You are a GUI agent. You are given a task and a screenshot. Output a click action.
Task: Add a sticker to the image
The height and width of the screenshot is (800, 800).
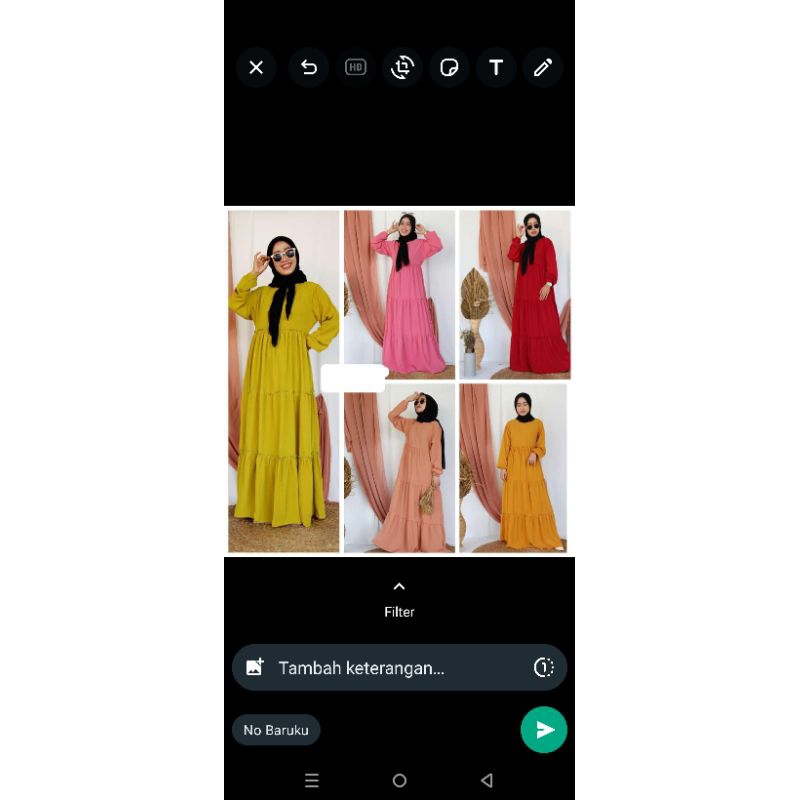[x=449, y=67]
